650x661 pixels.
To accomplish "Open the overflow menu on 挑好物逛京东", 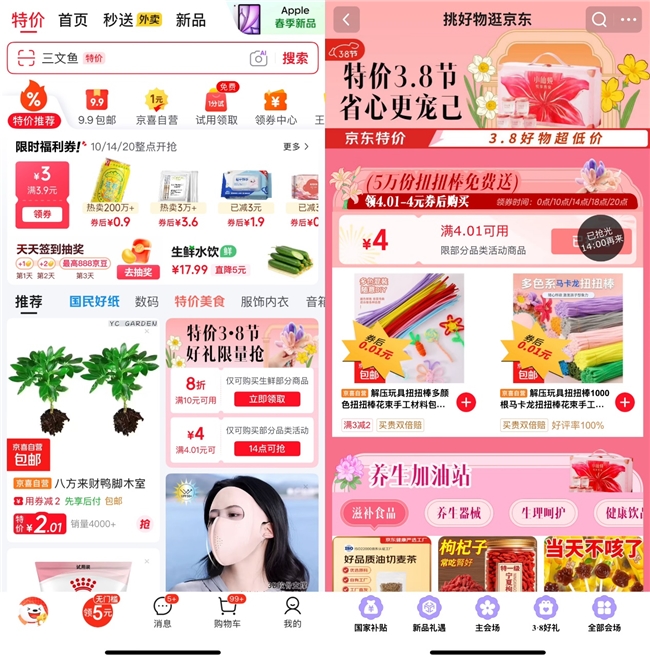I will tap(629, 19).
